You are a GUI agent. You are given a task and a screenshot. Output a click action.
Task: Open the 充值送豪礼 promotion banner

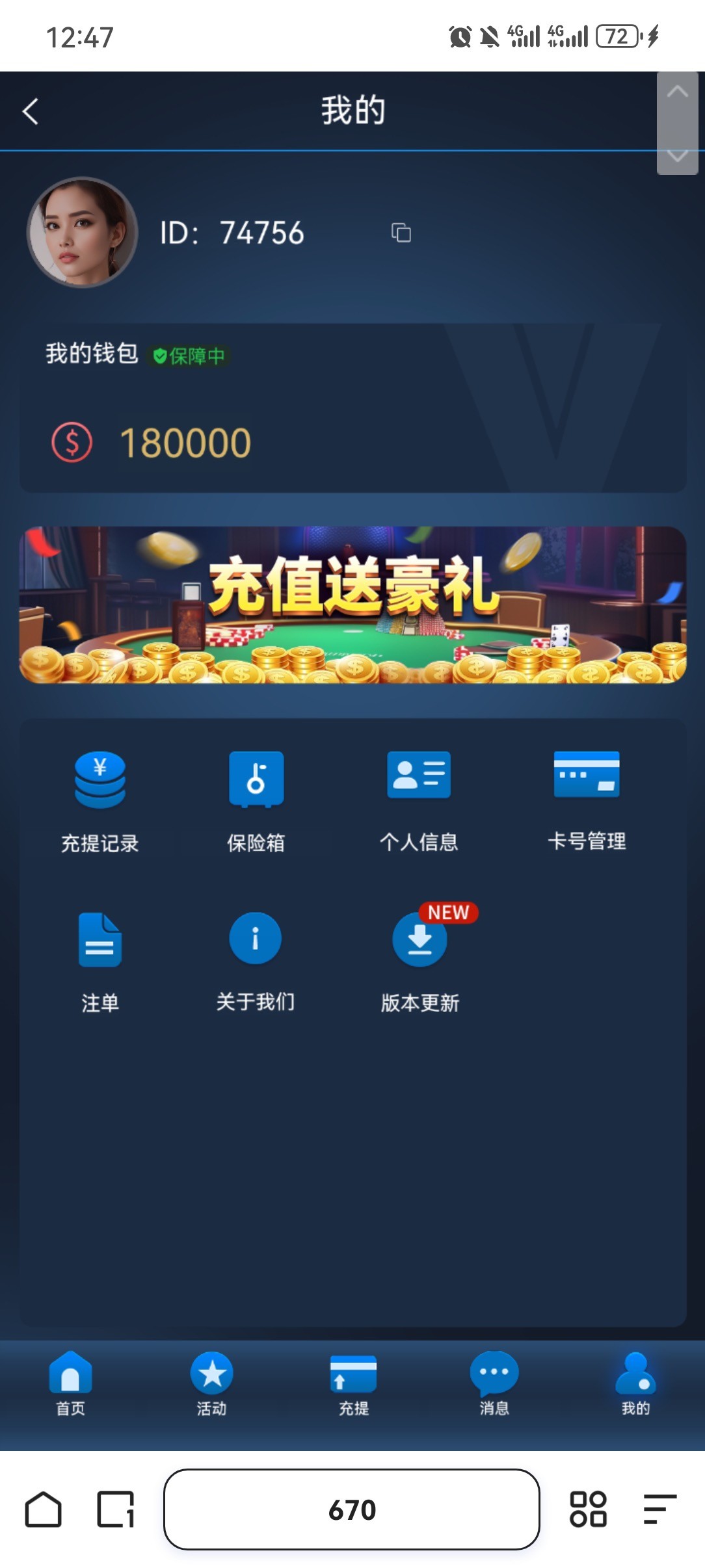pos(352,605)
